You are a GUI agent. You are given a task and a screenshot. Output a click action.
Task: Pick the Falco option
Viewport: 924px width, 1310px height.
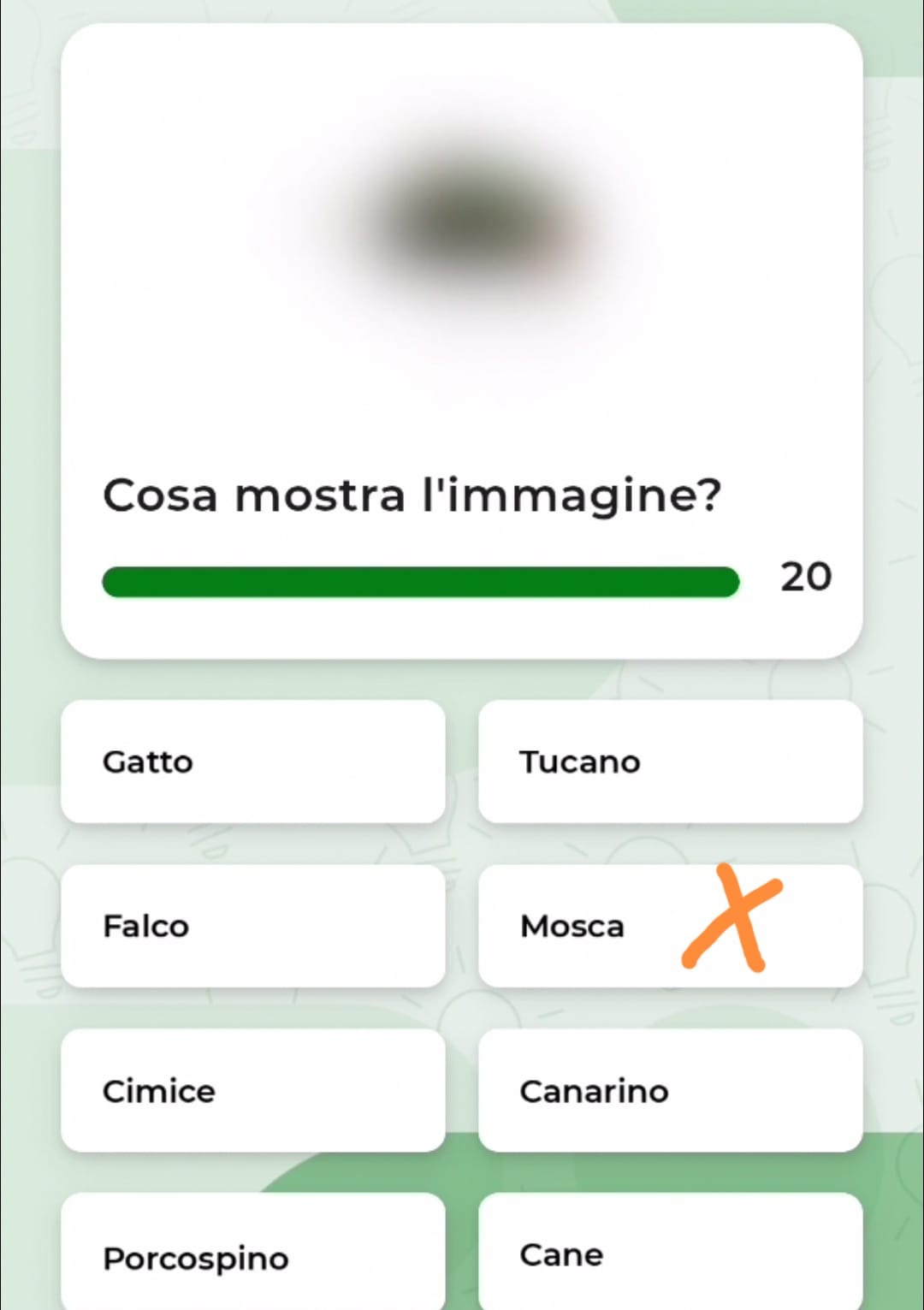pos(252,926)
